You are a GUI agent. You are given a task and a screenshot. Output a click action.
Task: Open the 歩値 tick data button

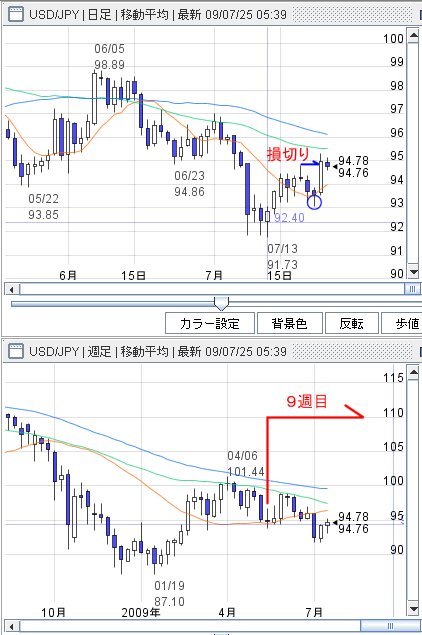pyautogui.click(x=403, y=323)
